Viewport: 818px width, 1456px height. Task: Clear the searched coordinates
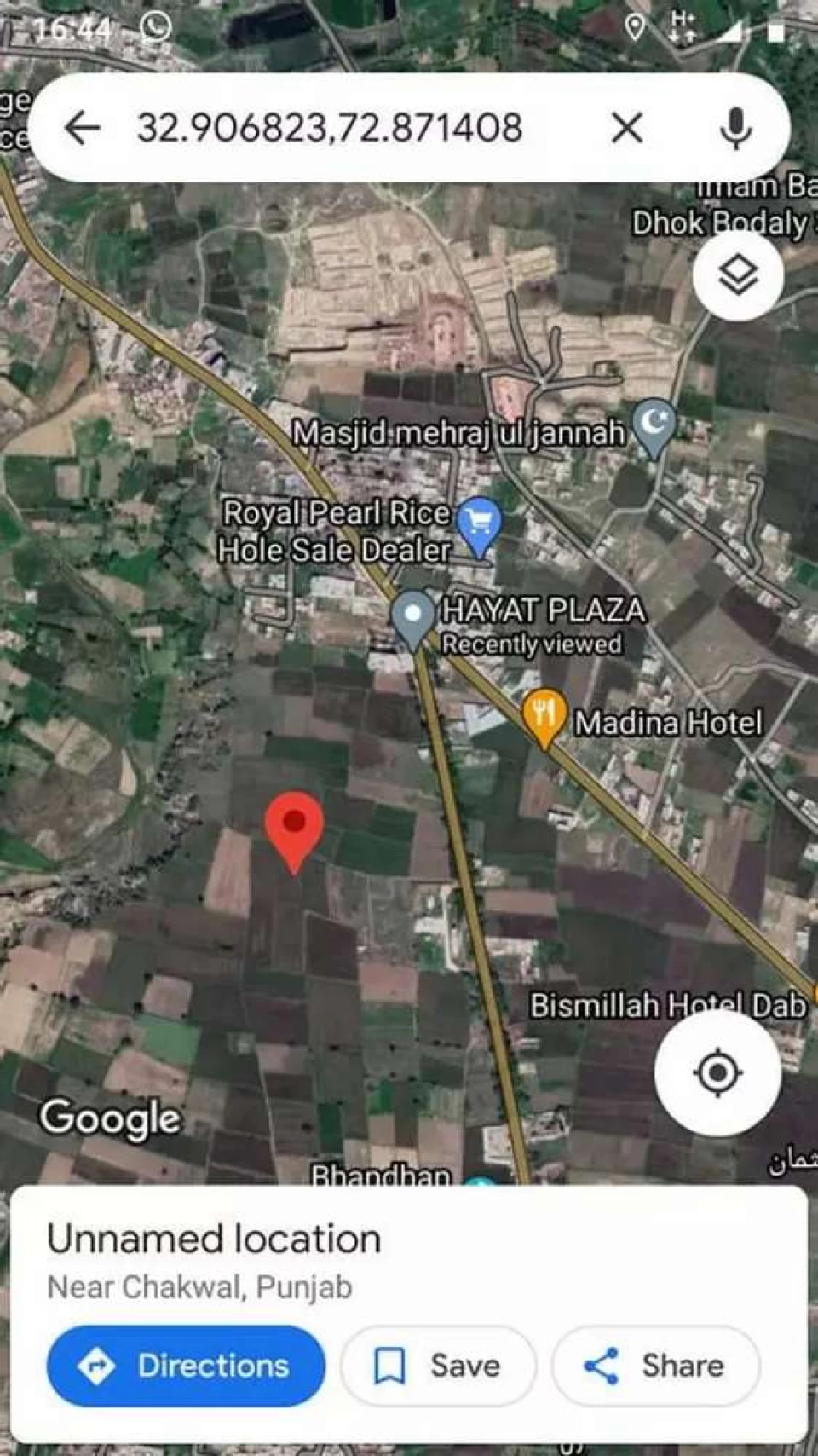point(627,129)
